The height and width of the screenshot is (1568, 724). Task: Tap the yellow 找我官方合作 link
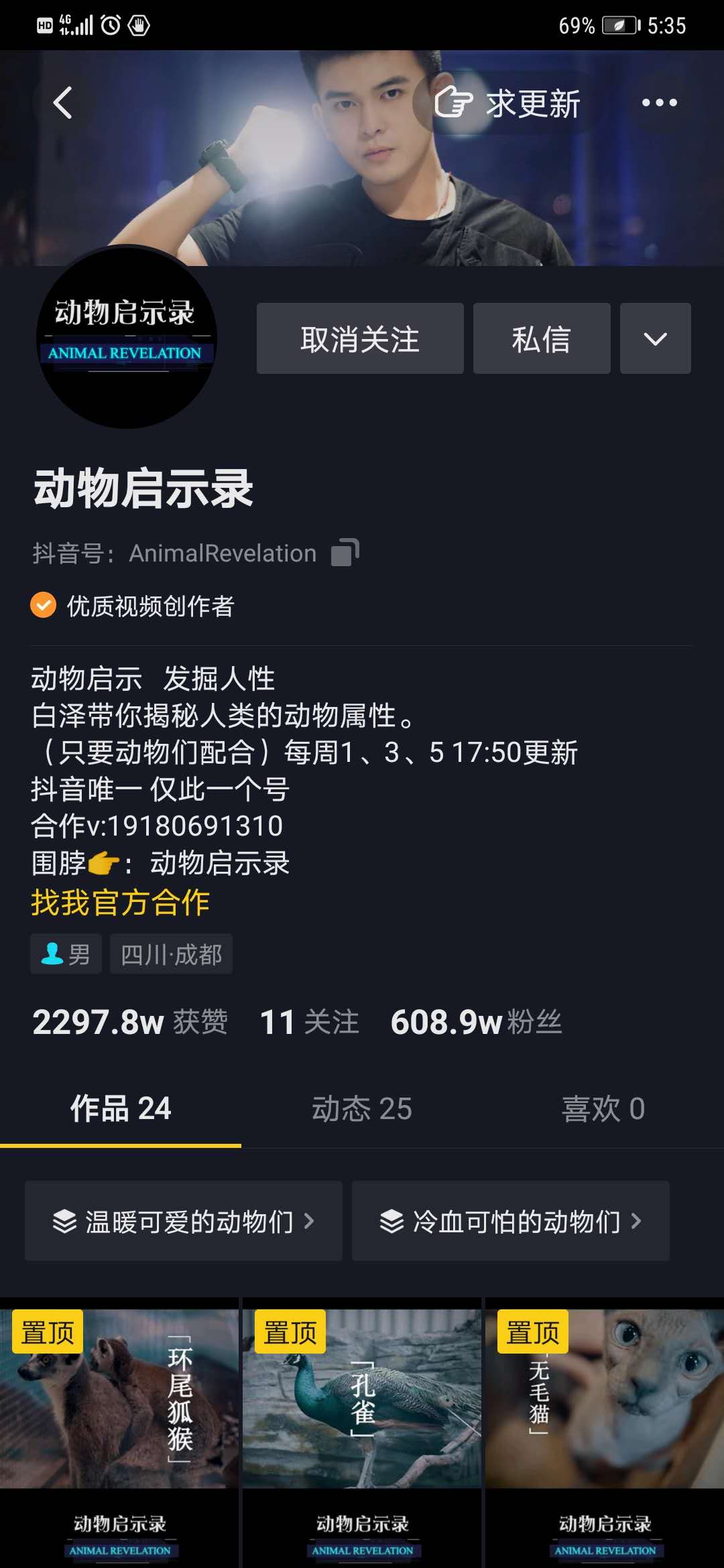pyautogui.click(x=121, y=903)
